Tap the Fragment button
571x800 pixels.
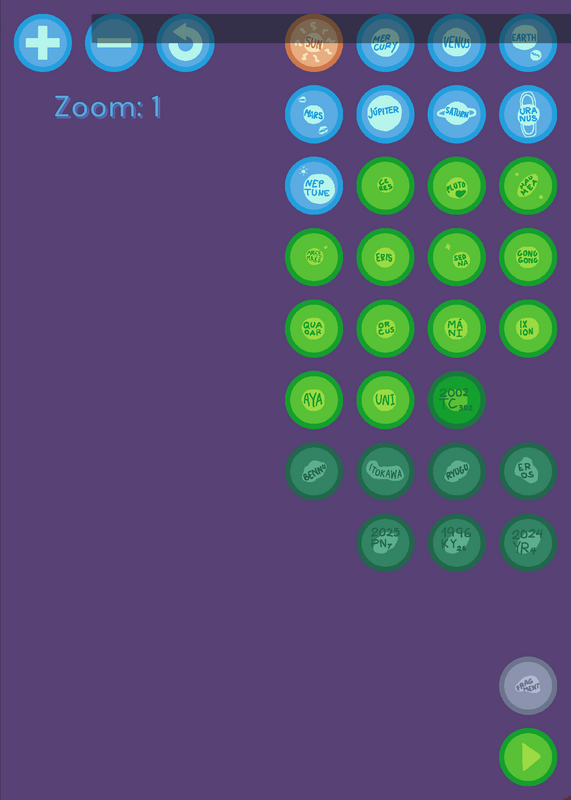[x=528, y=686]
